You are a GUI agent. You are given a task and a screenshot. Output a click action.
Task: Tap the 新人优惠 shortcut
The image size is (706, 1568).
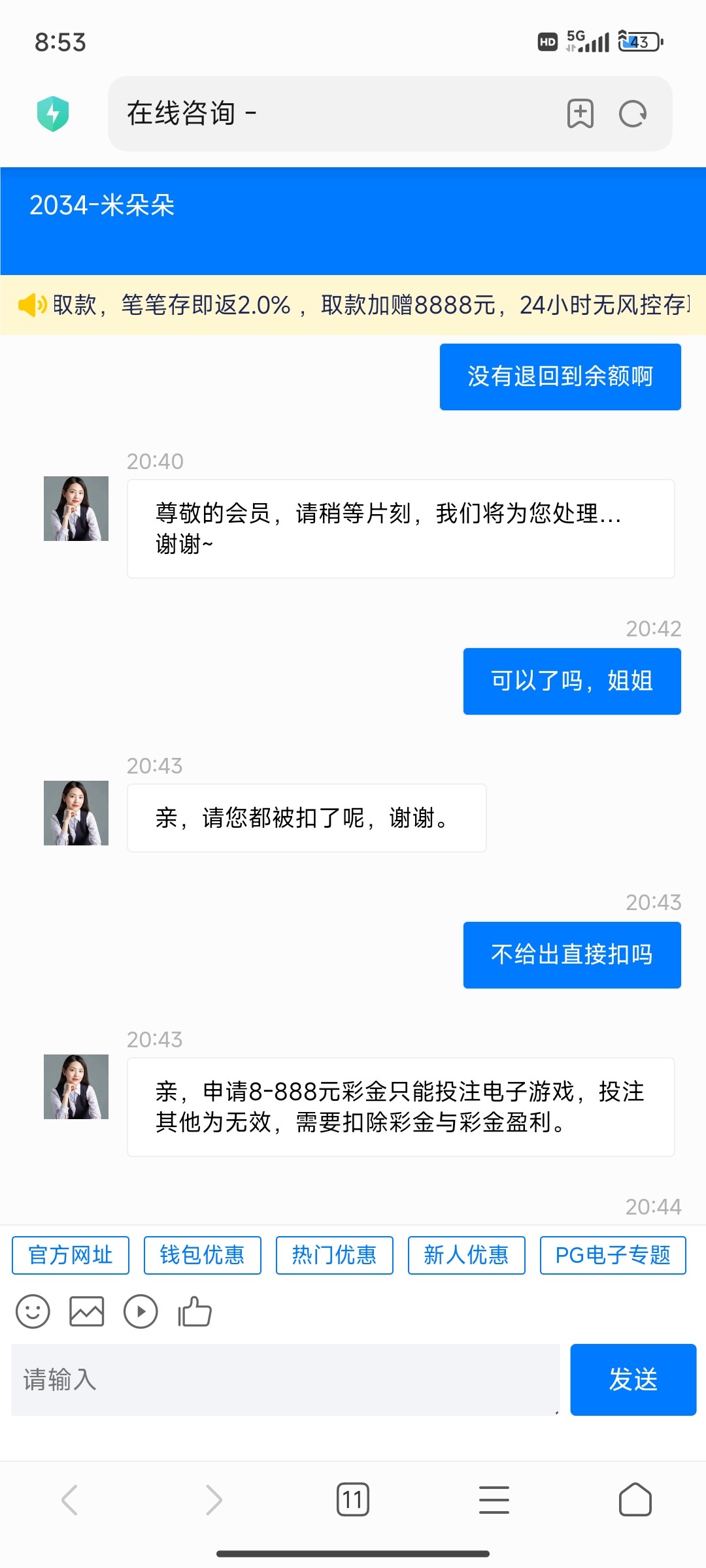[x=466, y=1255]
